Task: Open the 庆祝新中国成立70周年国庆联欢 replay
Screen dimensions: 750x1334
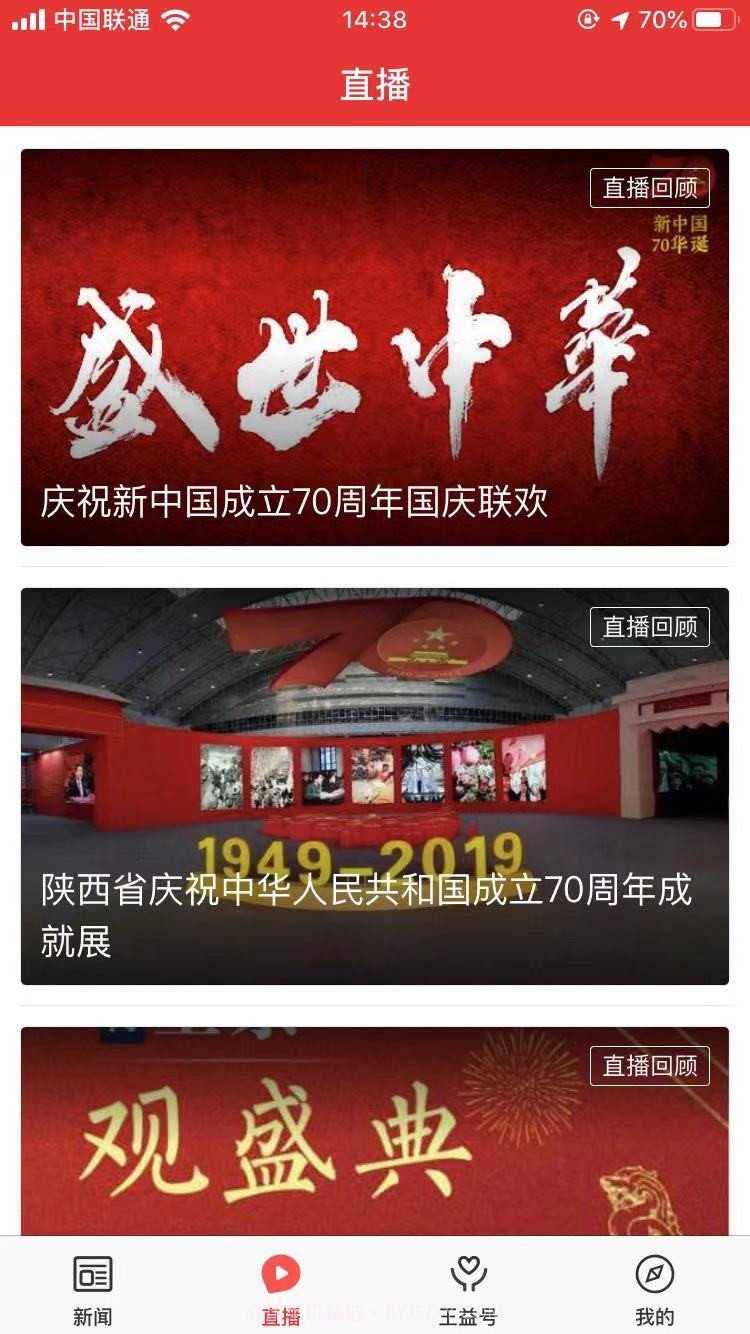Action: [x=375, y=348]
